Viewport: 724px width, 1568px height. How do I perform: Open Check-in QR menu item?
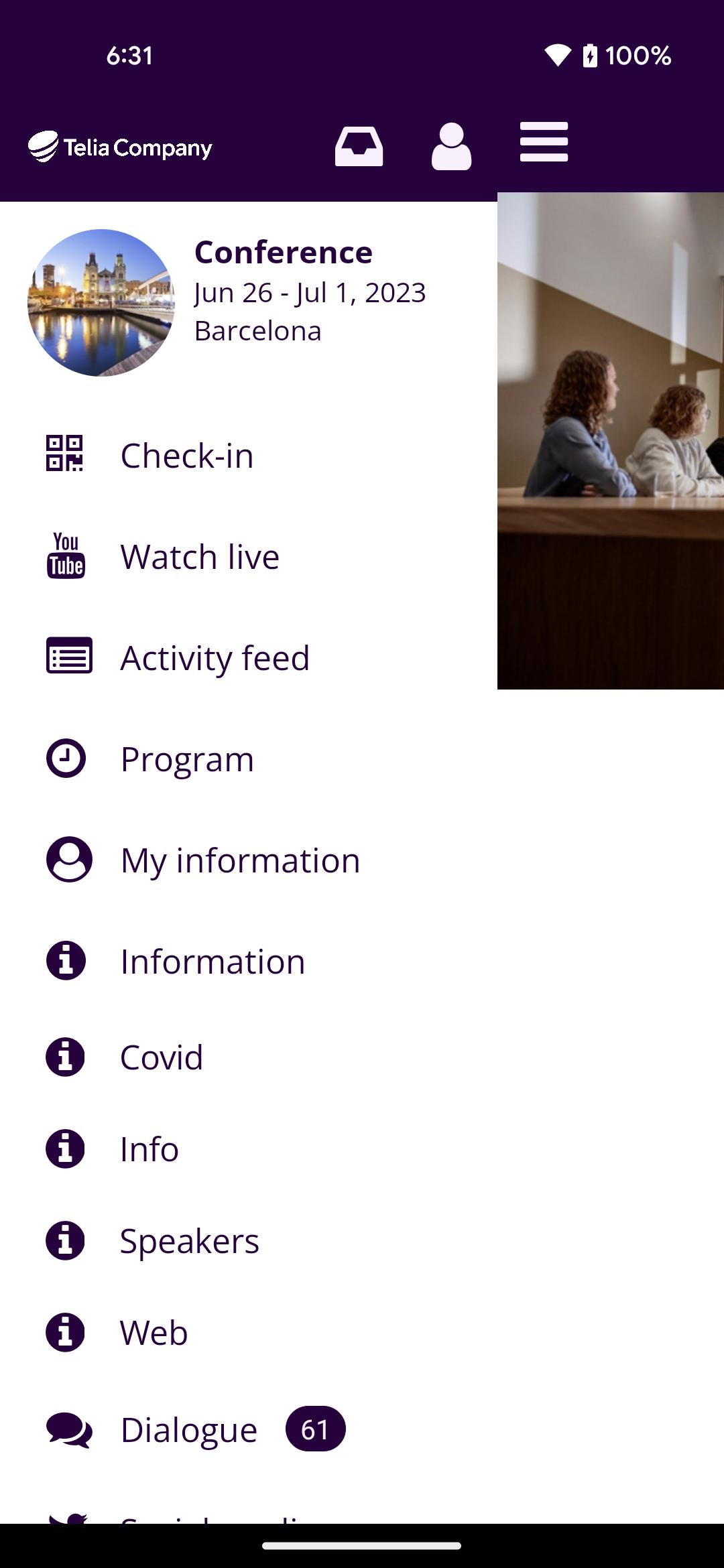point(186,455)
